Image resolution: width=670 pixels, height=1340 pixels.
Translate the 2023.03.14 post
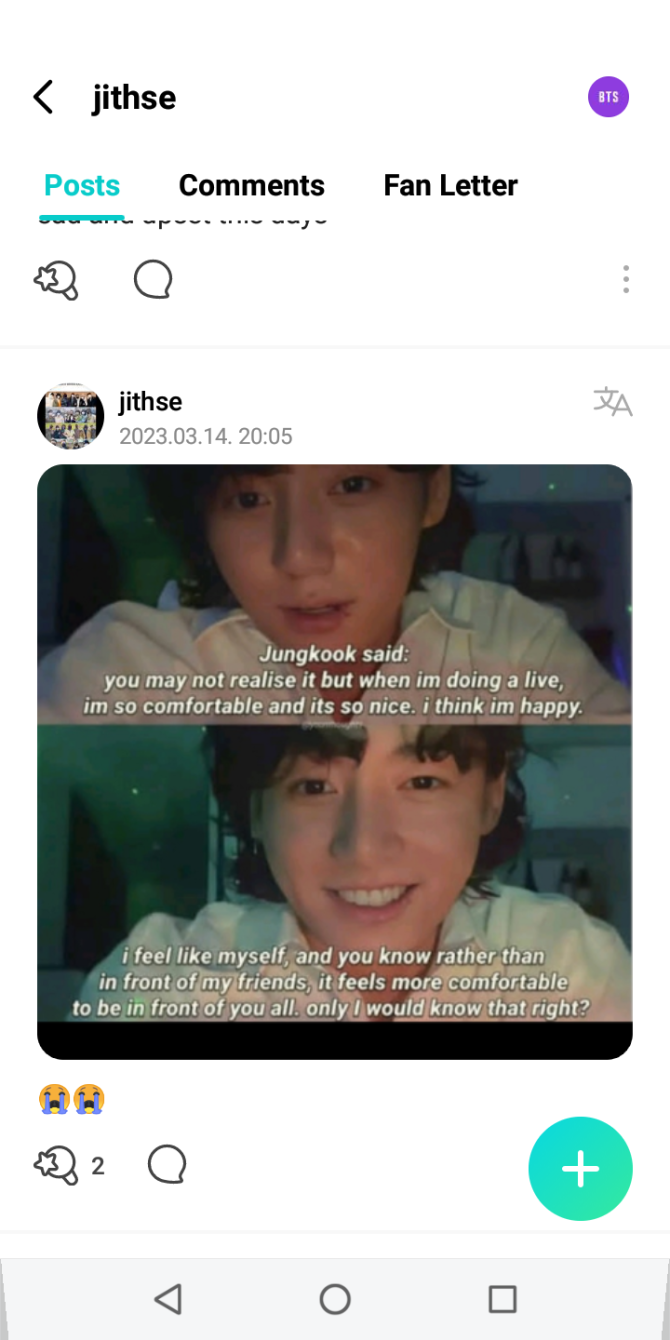612,402
